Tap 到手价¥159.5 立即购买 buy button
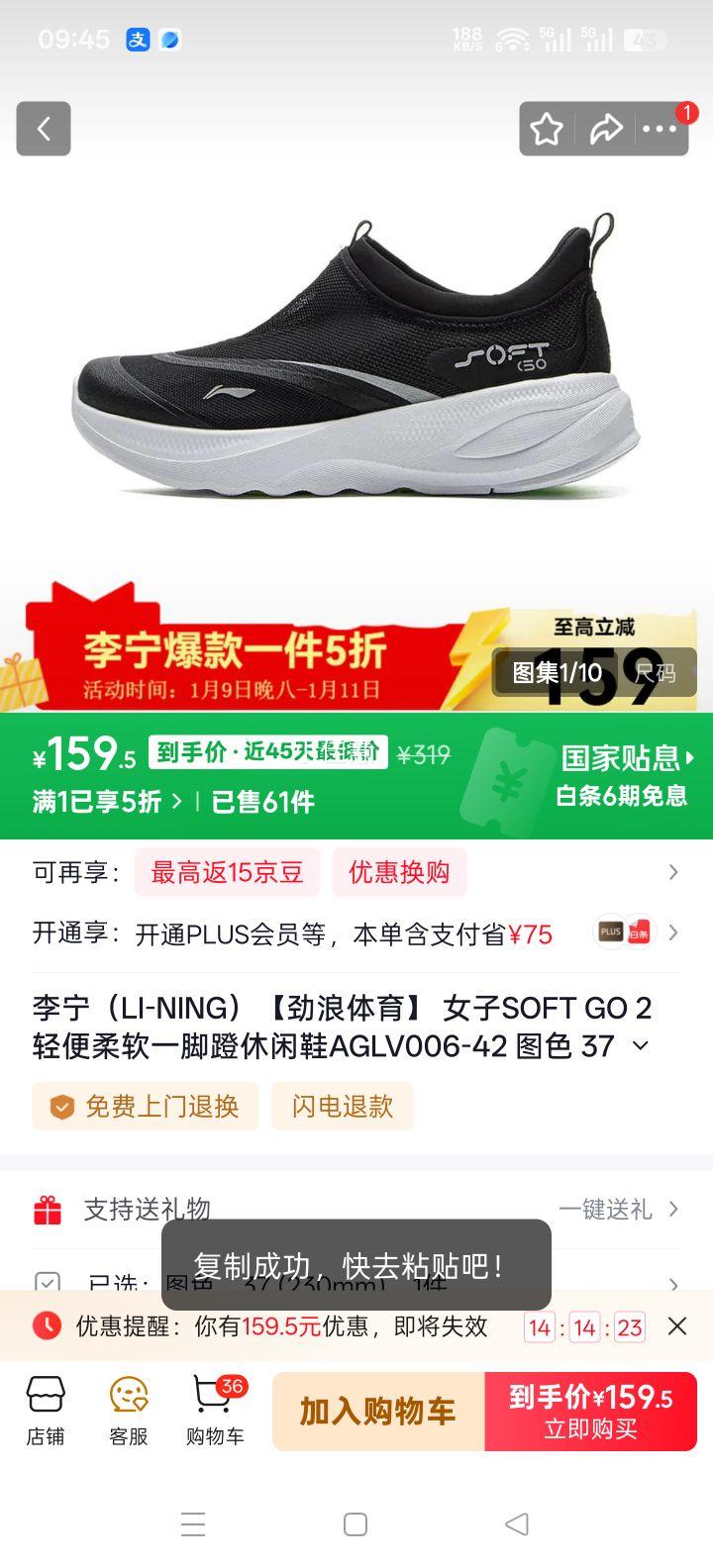 (591, 1411)
